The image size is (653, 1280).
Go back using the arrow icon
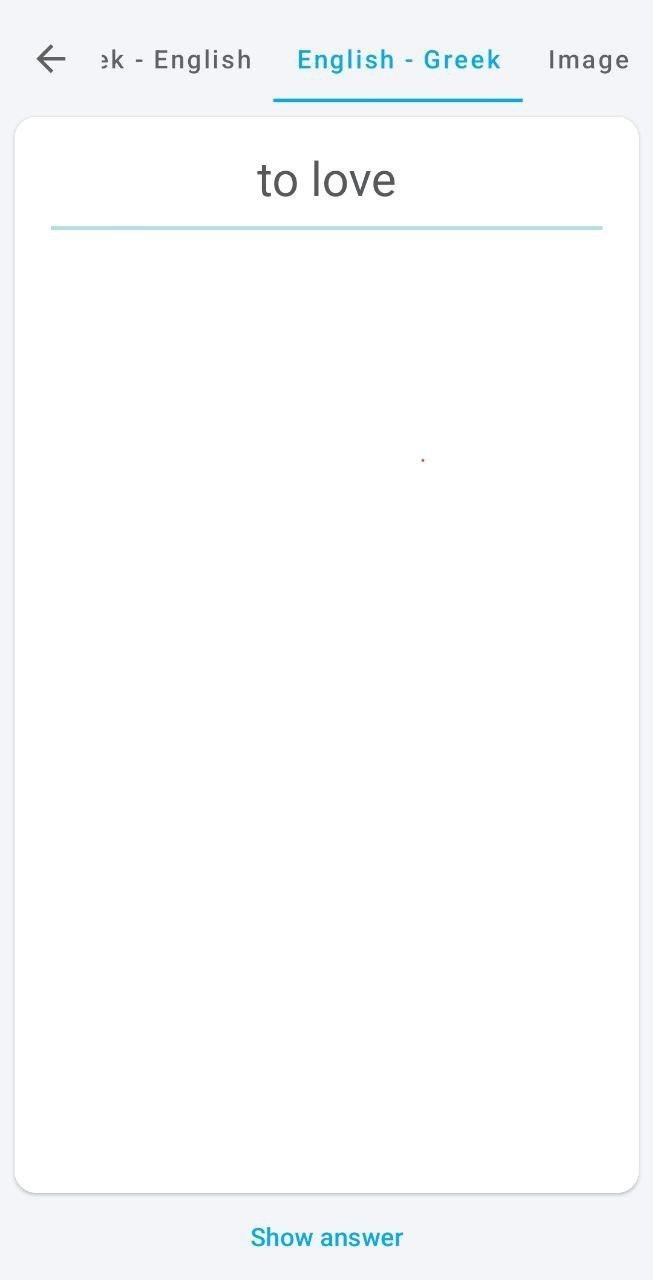[50, 60]
